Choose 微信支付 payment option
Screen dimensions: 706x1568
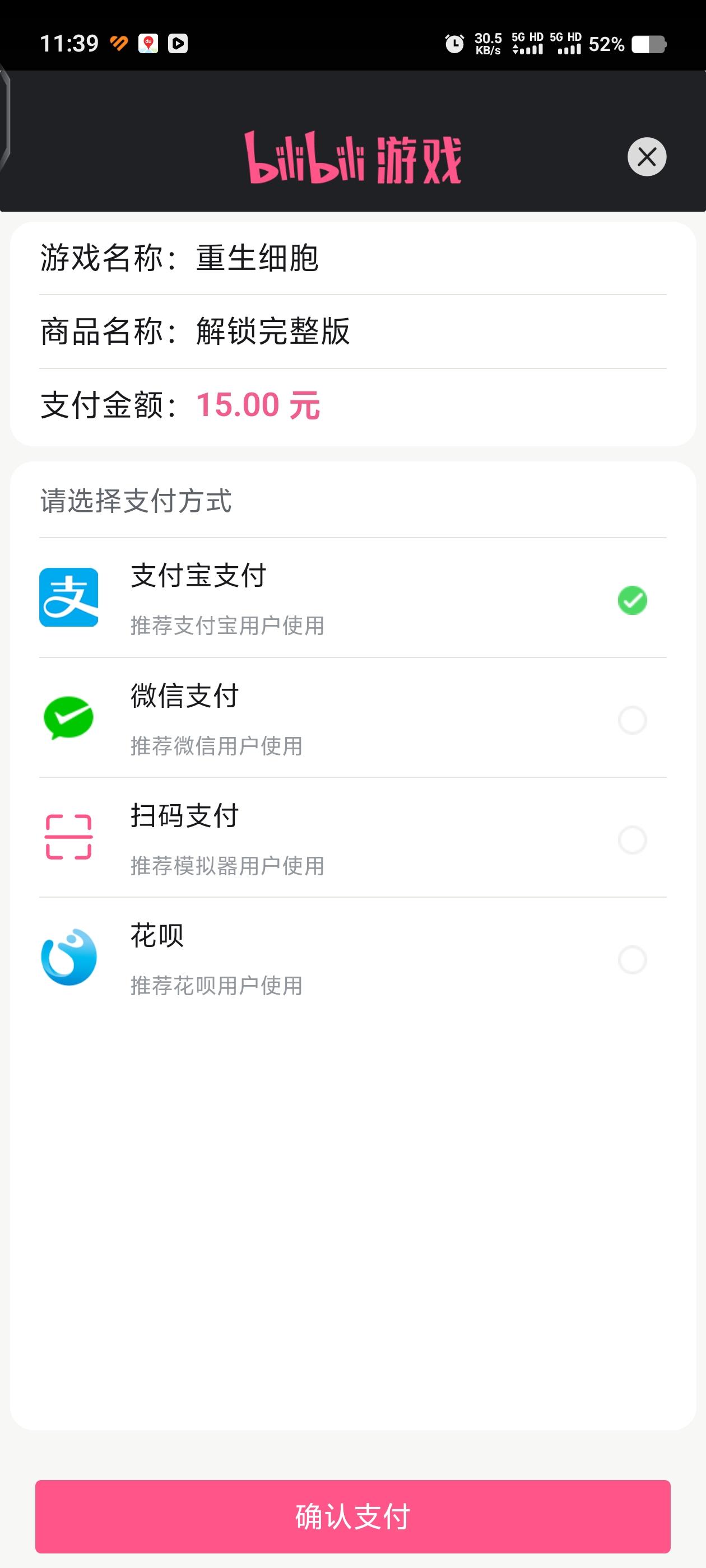click(631, 720)
